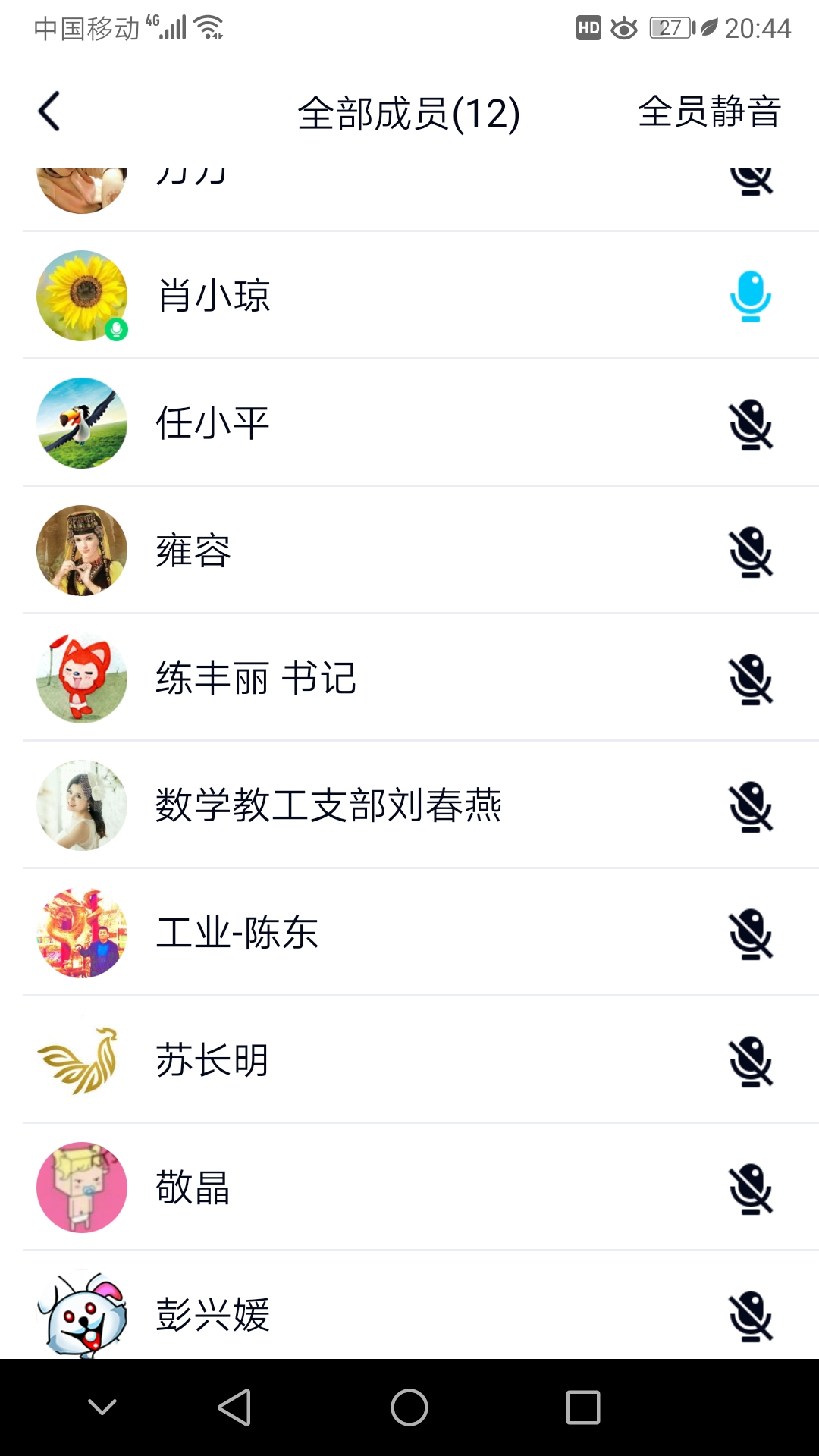Tap 全员静音 to mute all members
Image resolution: width=819 pixels, height=1456 pixels.
point(709,111)
